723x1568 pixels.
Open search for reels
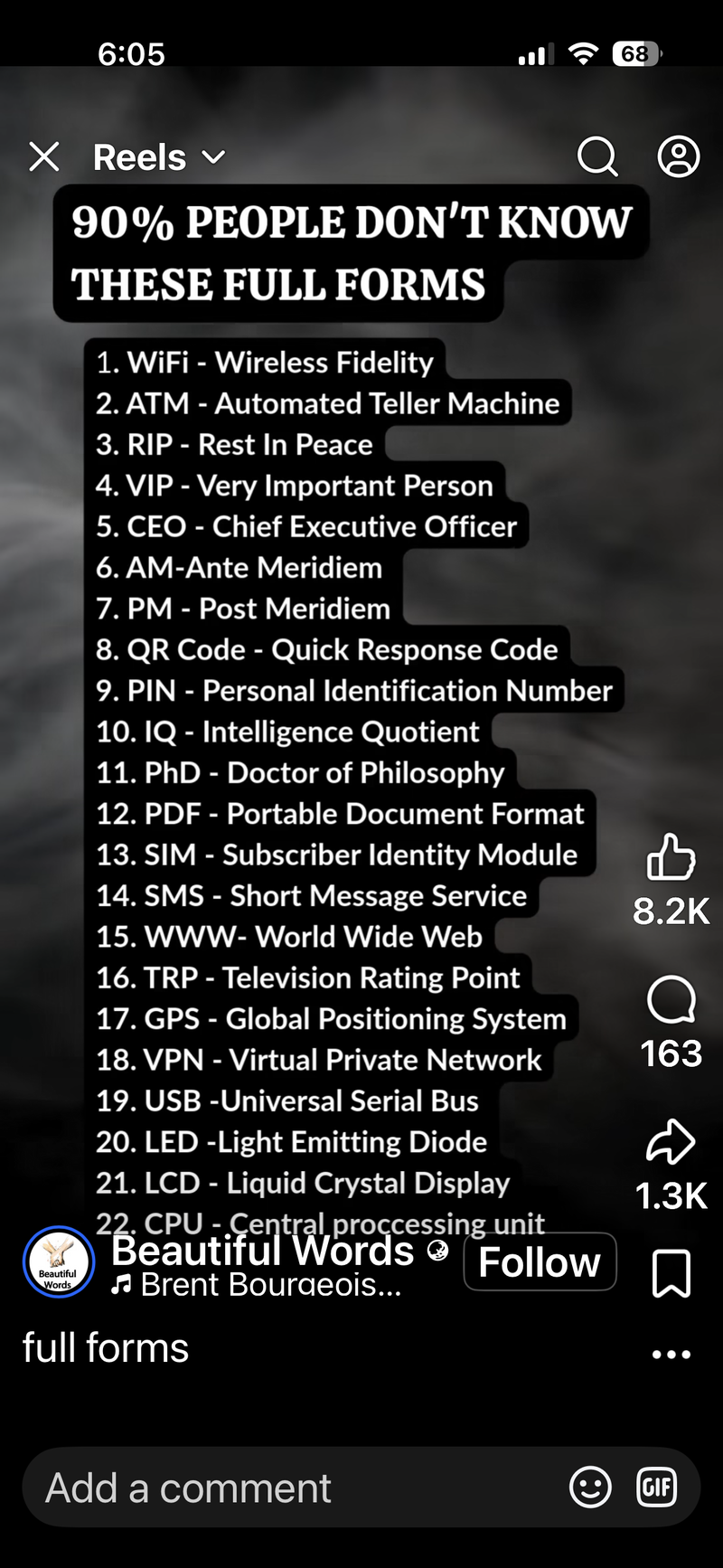[x=597, y=157]
